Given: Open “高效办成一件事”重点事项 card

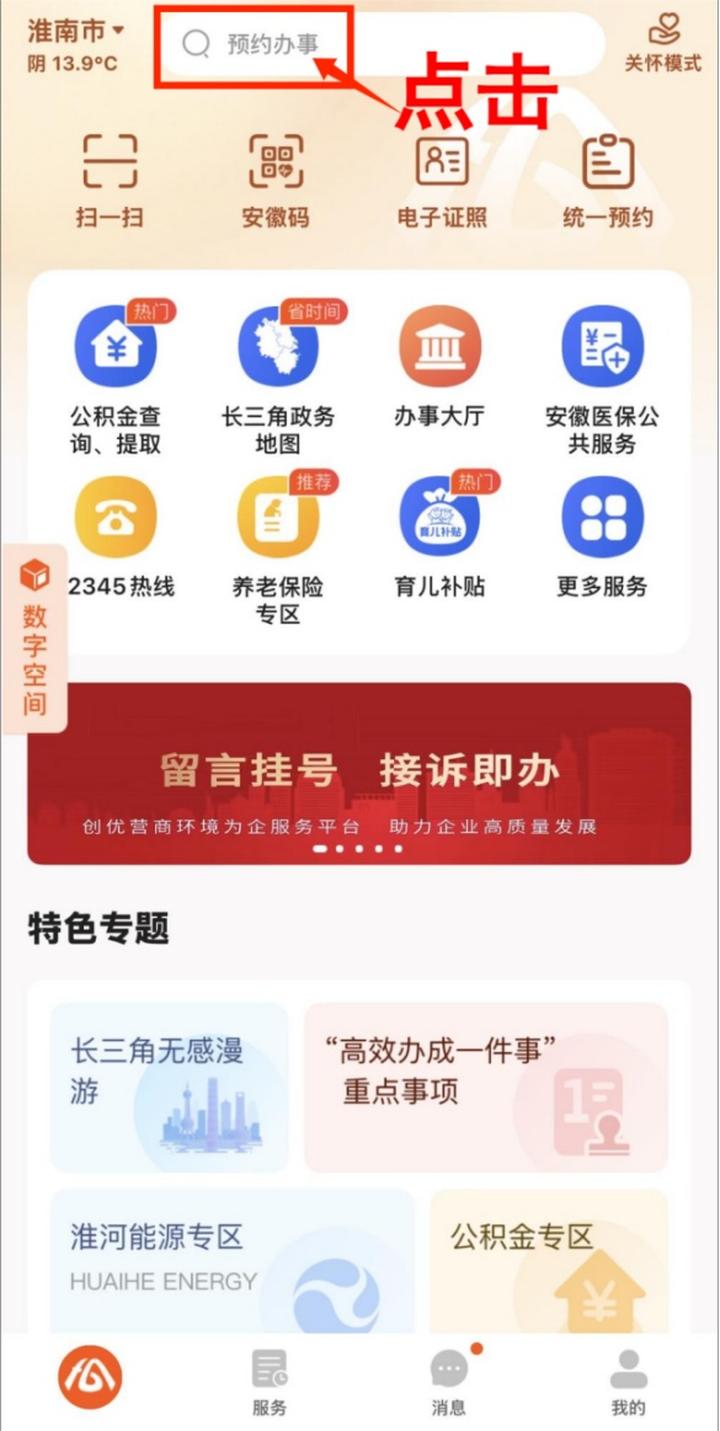Looking at the screenshot, I should (486, 1087).
